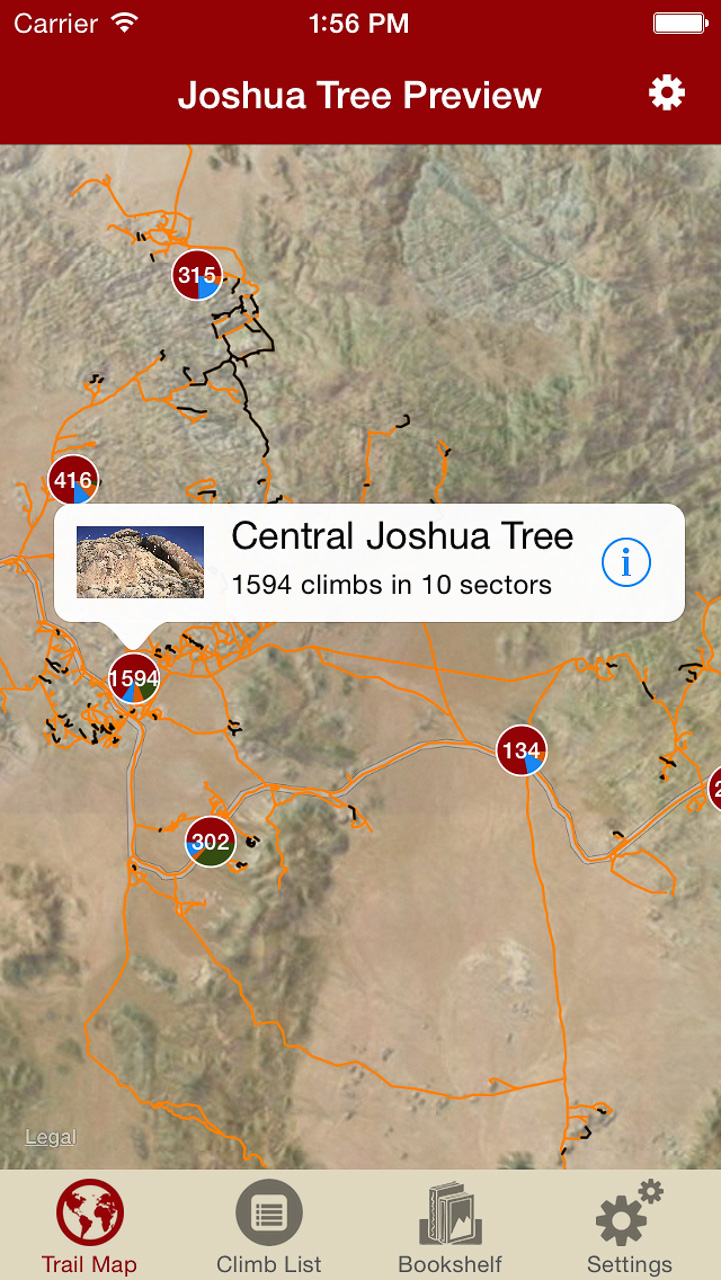Image resolution: width=721 pixels, height=1280 pixels.
Task: Tap the 1594 climbs map marker
Action: tap(134, 679)
